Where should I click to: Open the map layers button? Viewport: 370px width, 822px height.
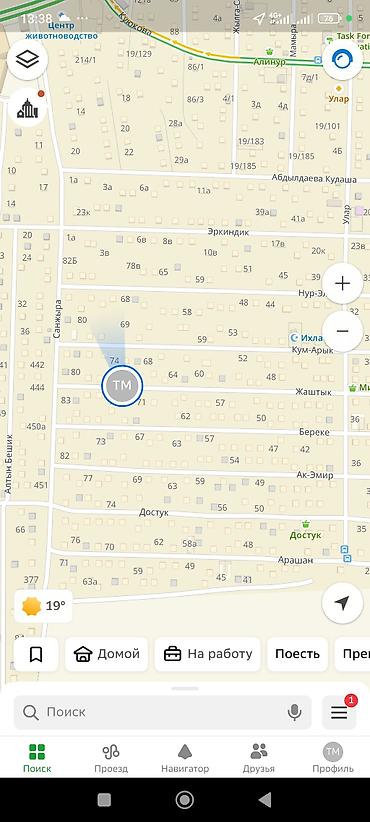(27, 60)
